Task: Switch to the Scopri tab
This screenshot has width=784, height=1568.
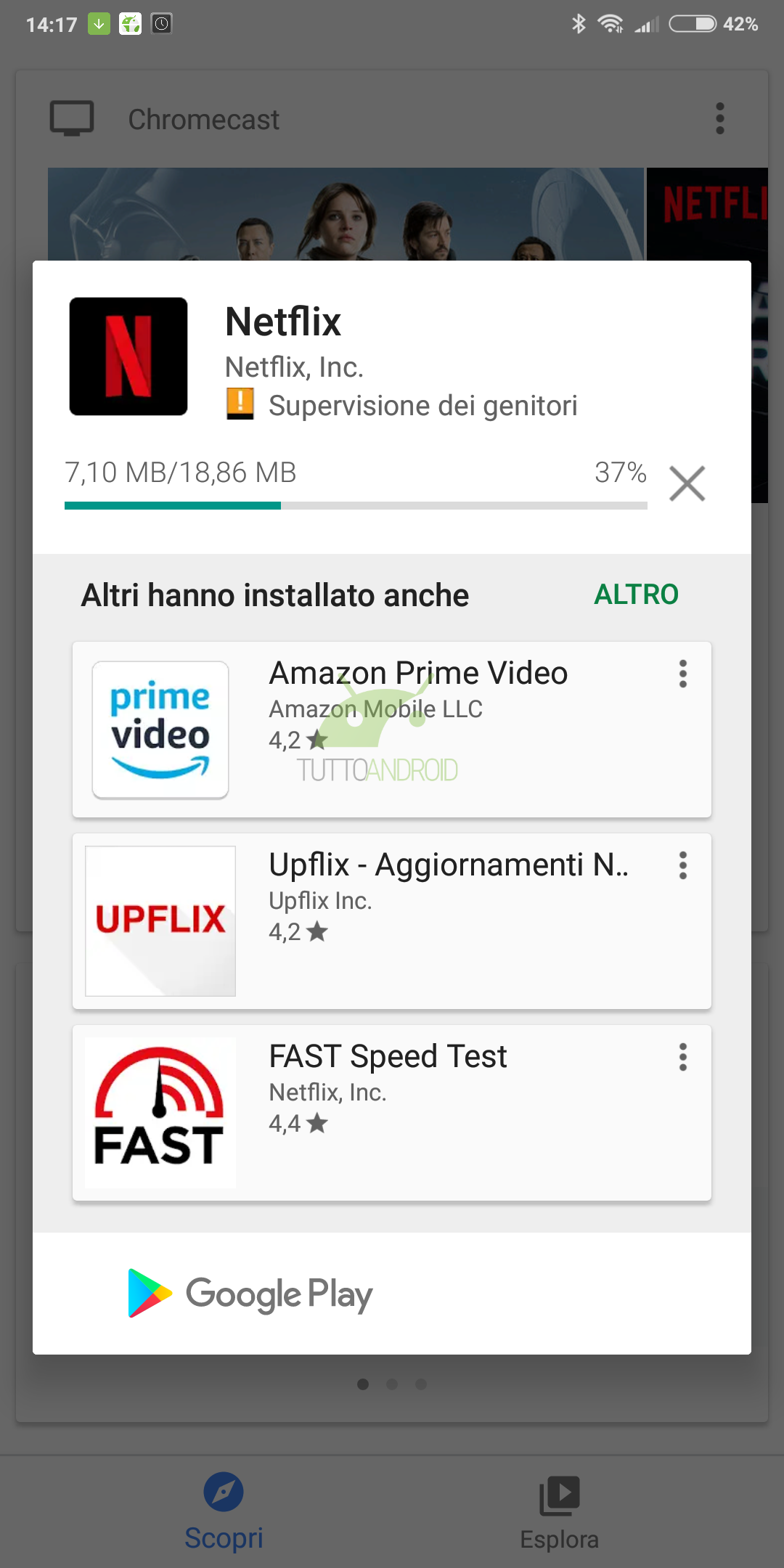Action: pyautogui.click(x=224, y=1511)
